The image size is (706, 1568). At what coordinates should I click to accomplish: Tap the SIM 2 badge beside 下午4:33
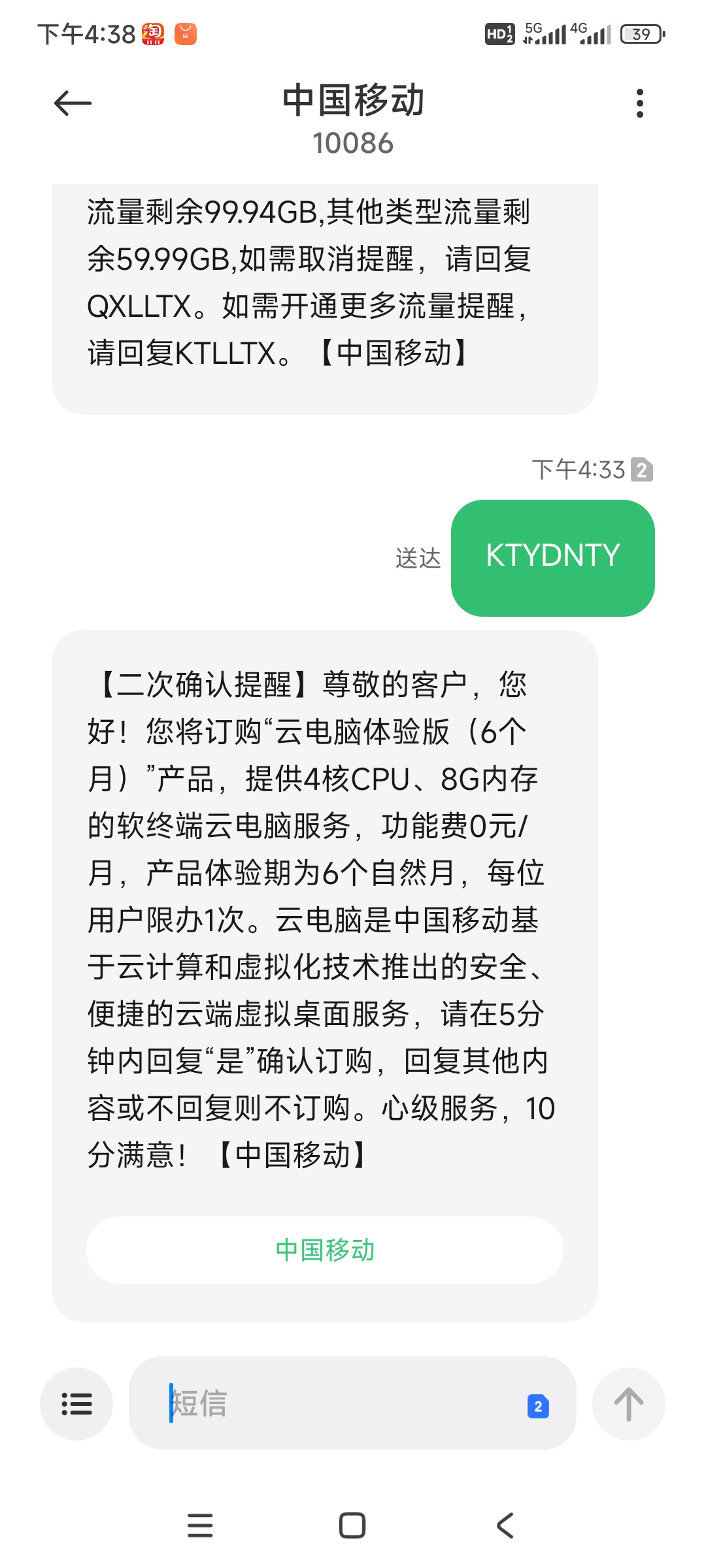click(x=643, y=468)
